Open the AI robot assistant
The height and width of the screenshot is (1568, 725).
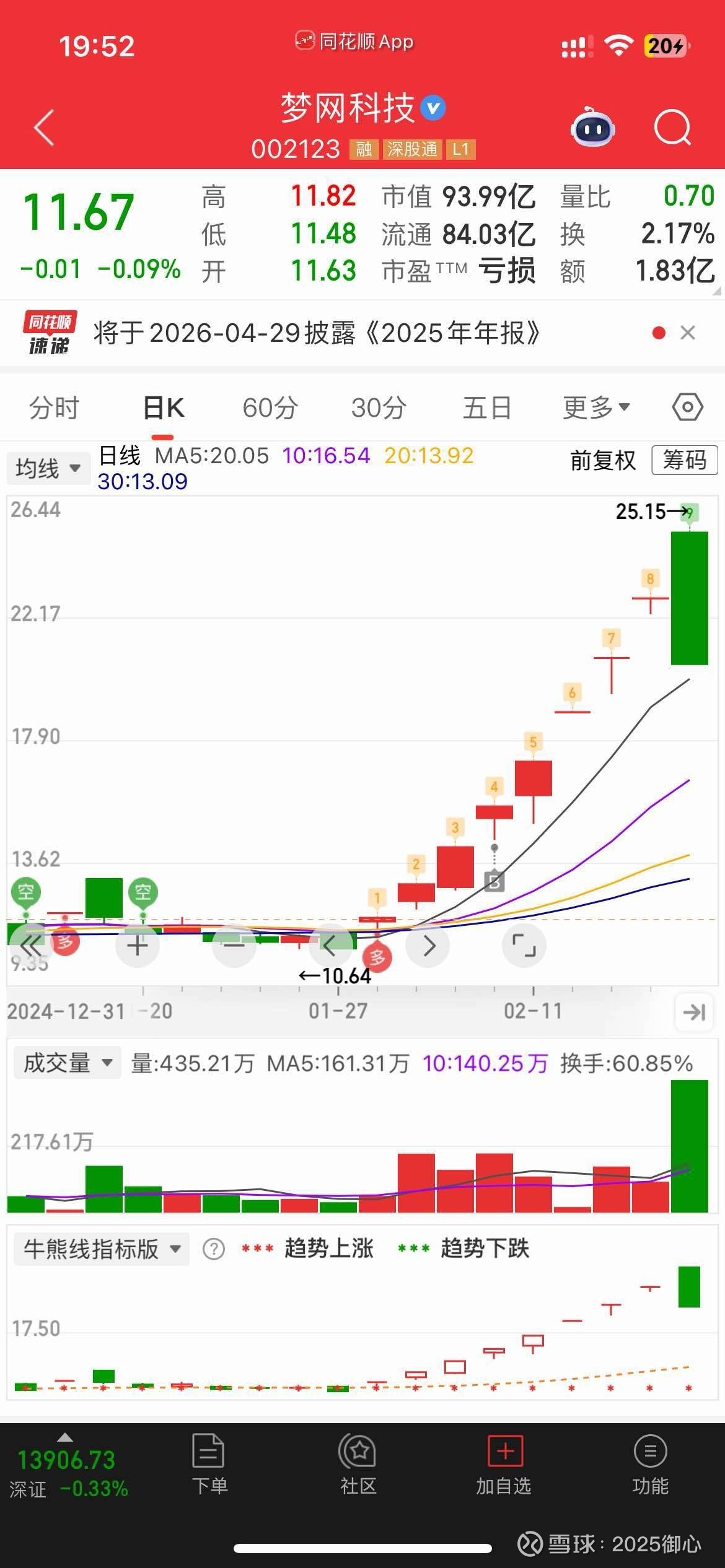point(592,128)
